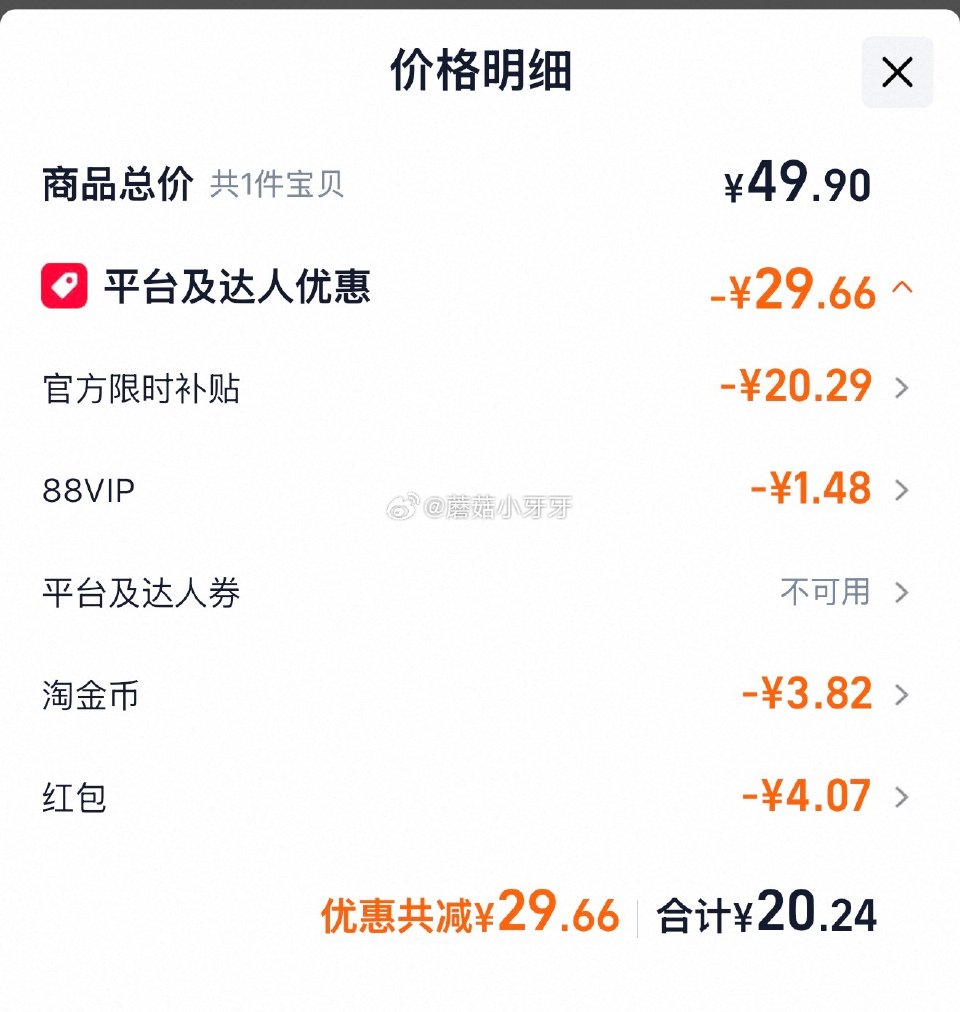Select the 红包 row label
Screen dimensions: 960x1012
[75, 797]
